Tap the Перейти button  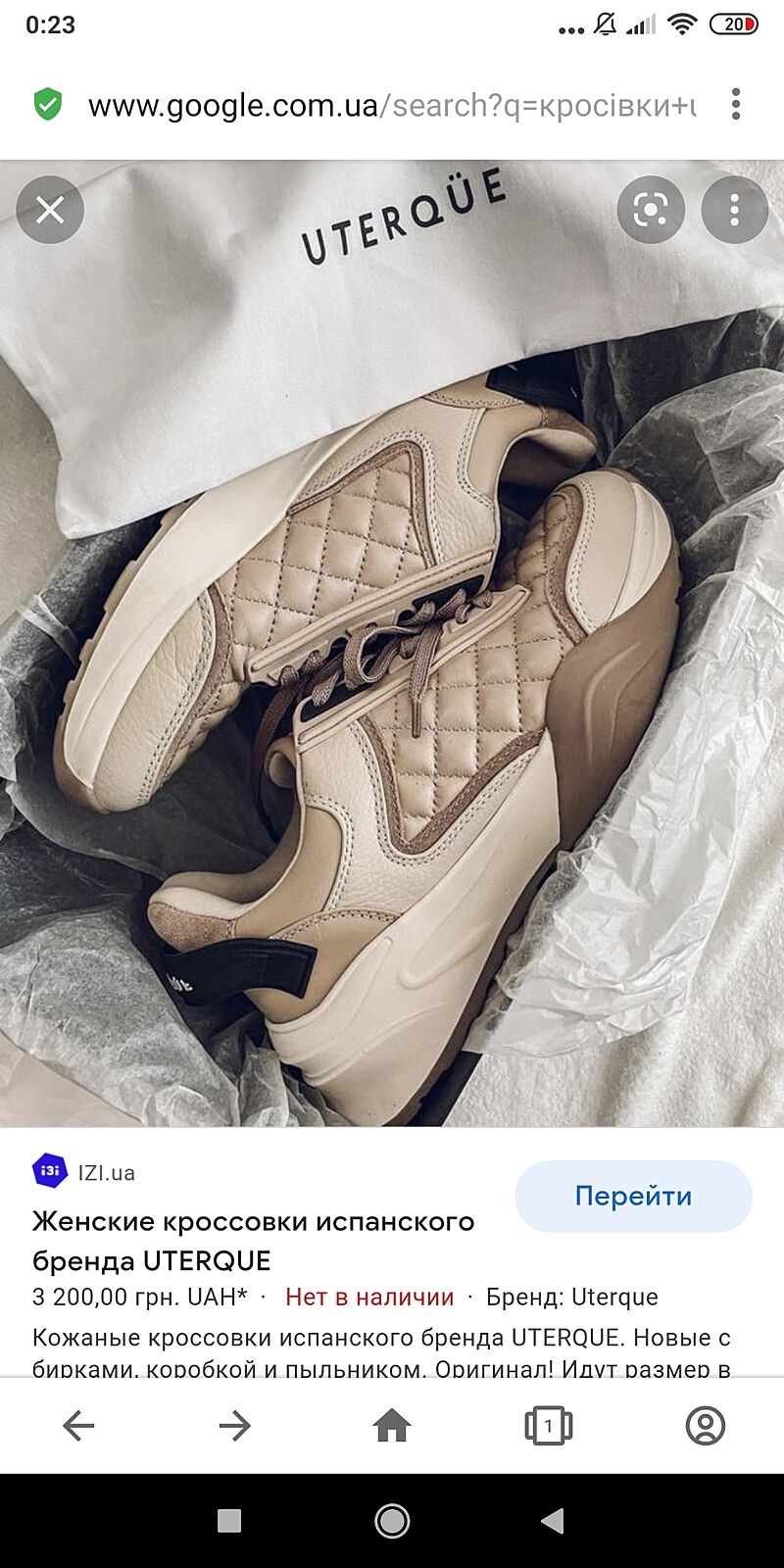(x=633, y=1196)
